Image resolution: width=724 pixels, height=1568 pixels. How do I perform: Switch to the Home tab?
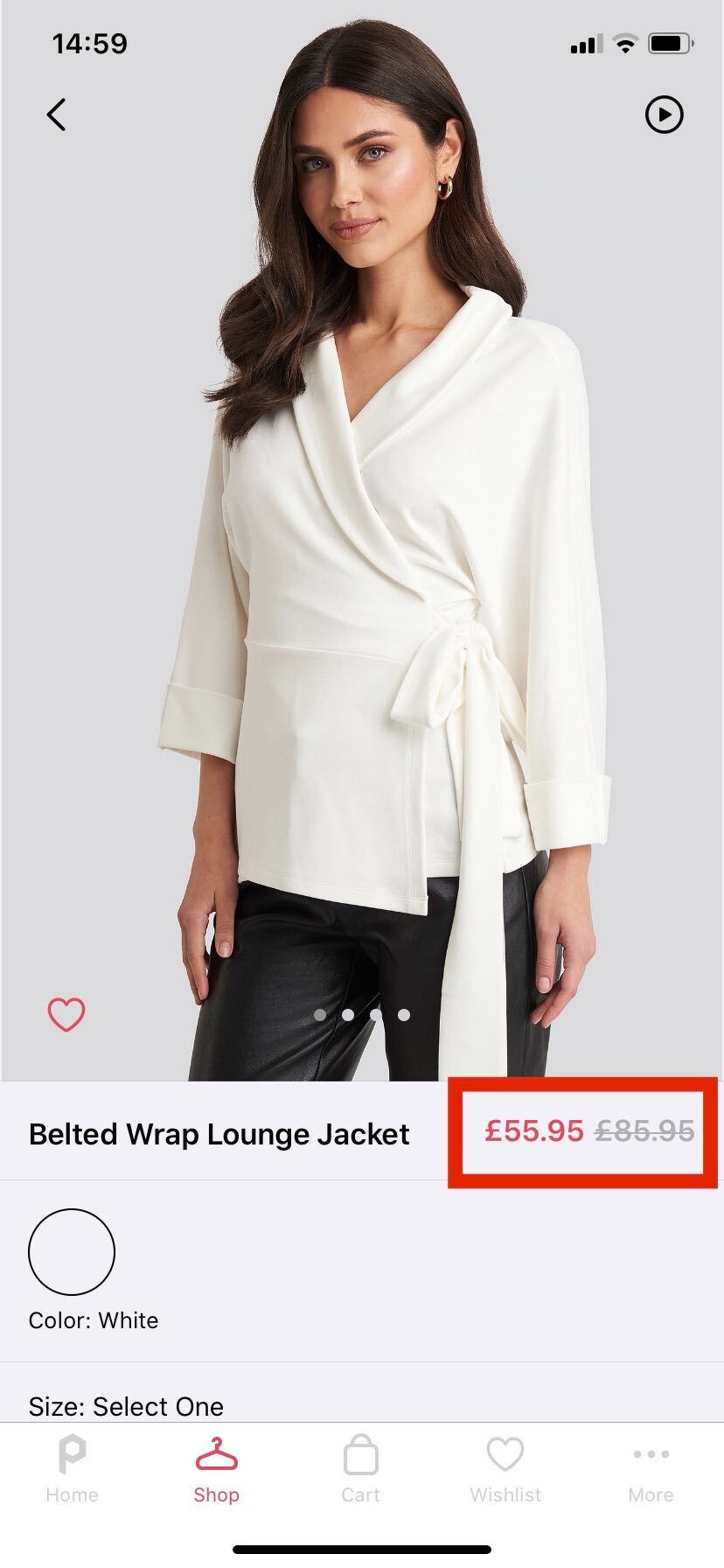tap(72, 1470)
